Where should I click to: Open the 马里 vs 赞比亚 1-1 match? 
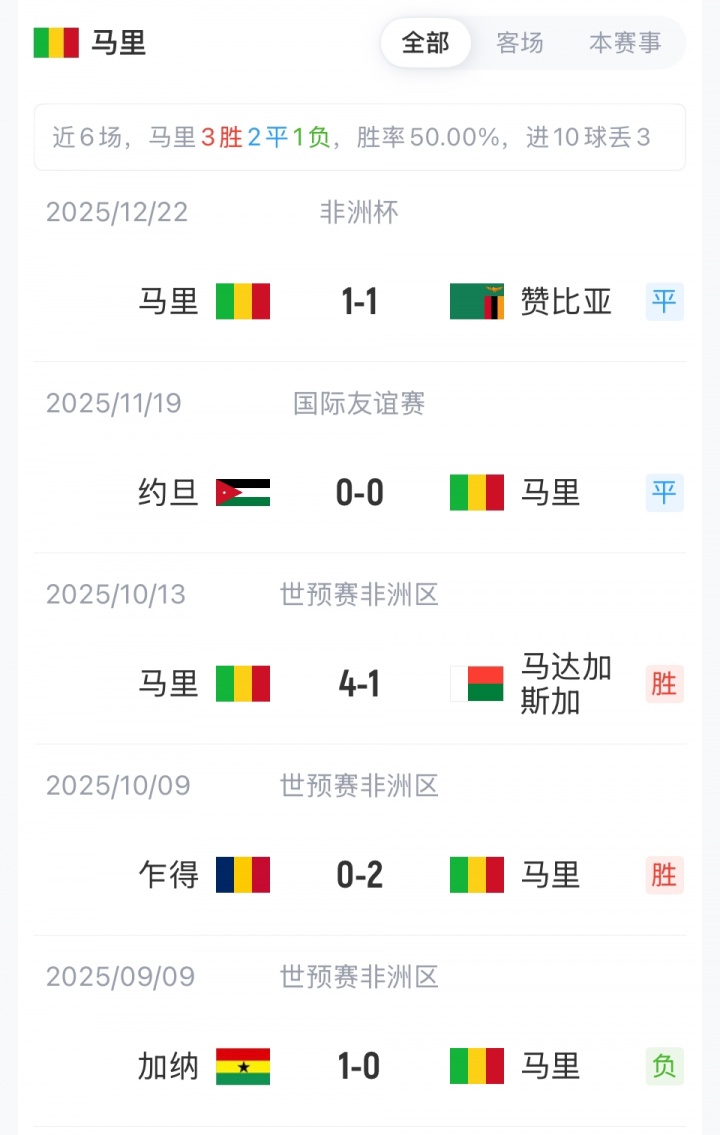[x=359, y=301]
